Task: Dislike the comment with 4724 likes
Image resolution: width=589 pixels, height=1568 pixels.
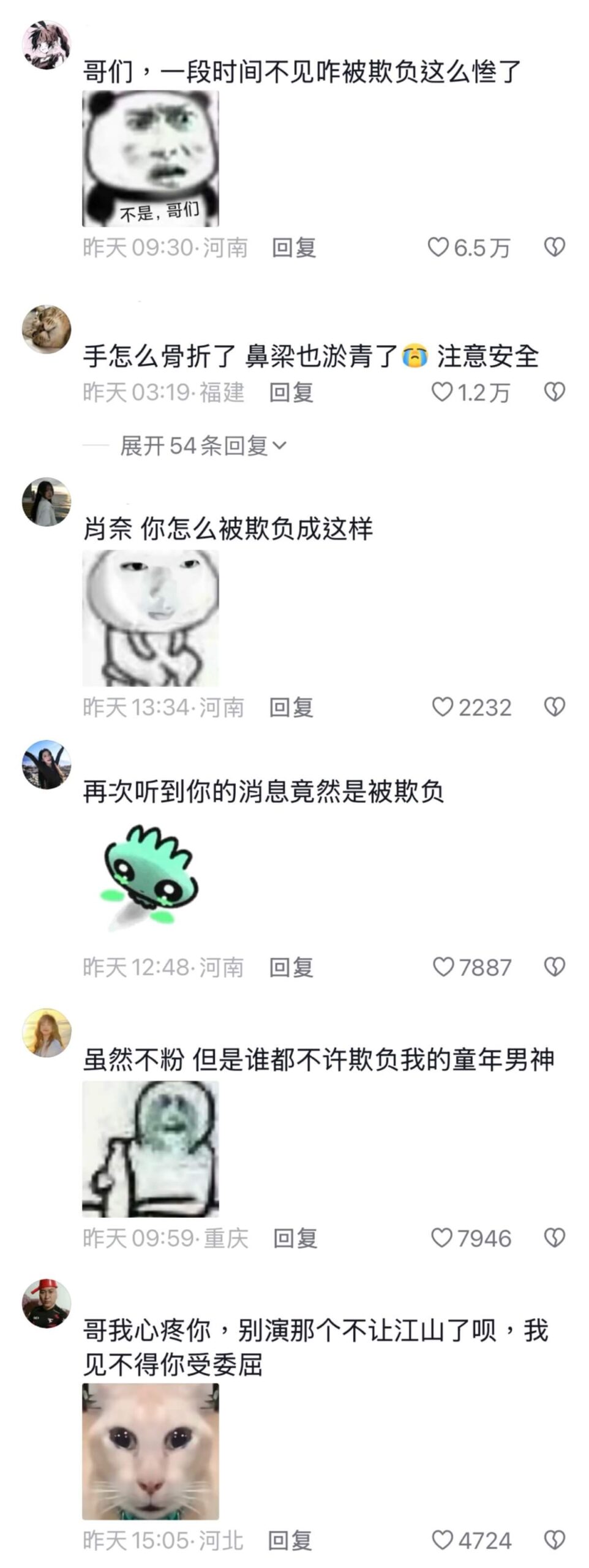Action: pos(554,1540)
